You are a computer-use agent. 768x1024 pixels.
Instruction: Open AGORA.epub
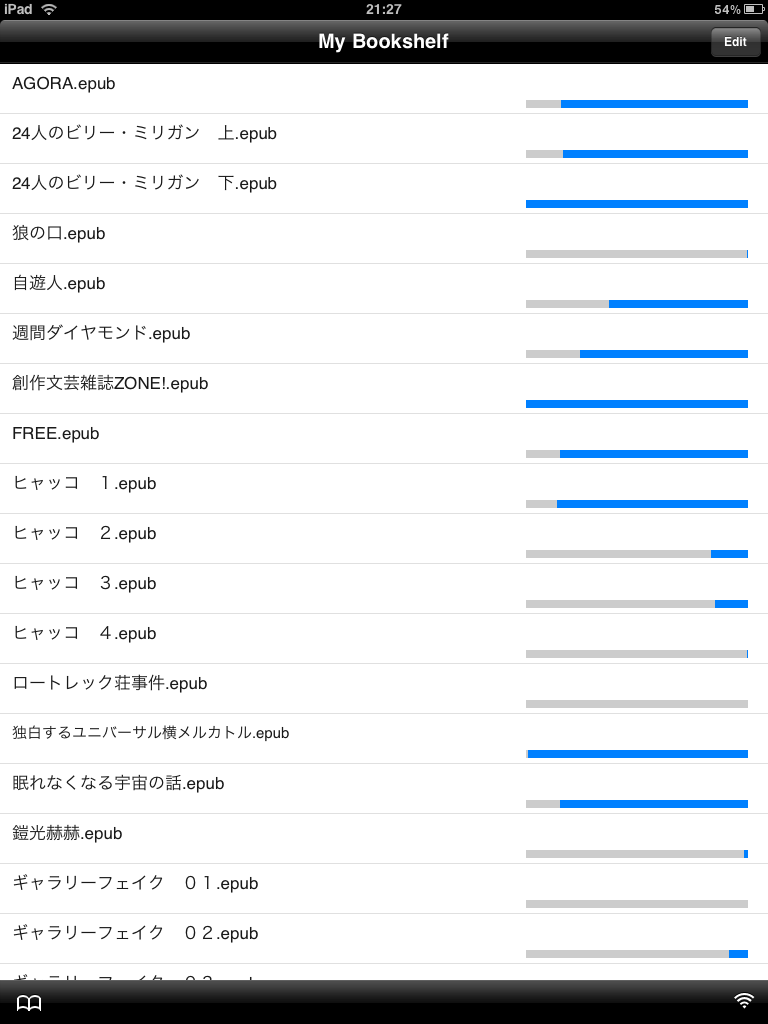pyautogui.click(x=64, y=84)
